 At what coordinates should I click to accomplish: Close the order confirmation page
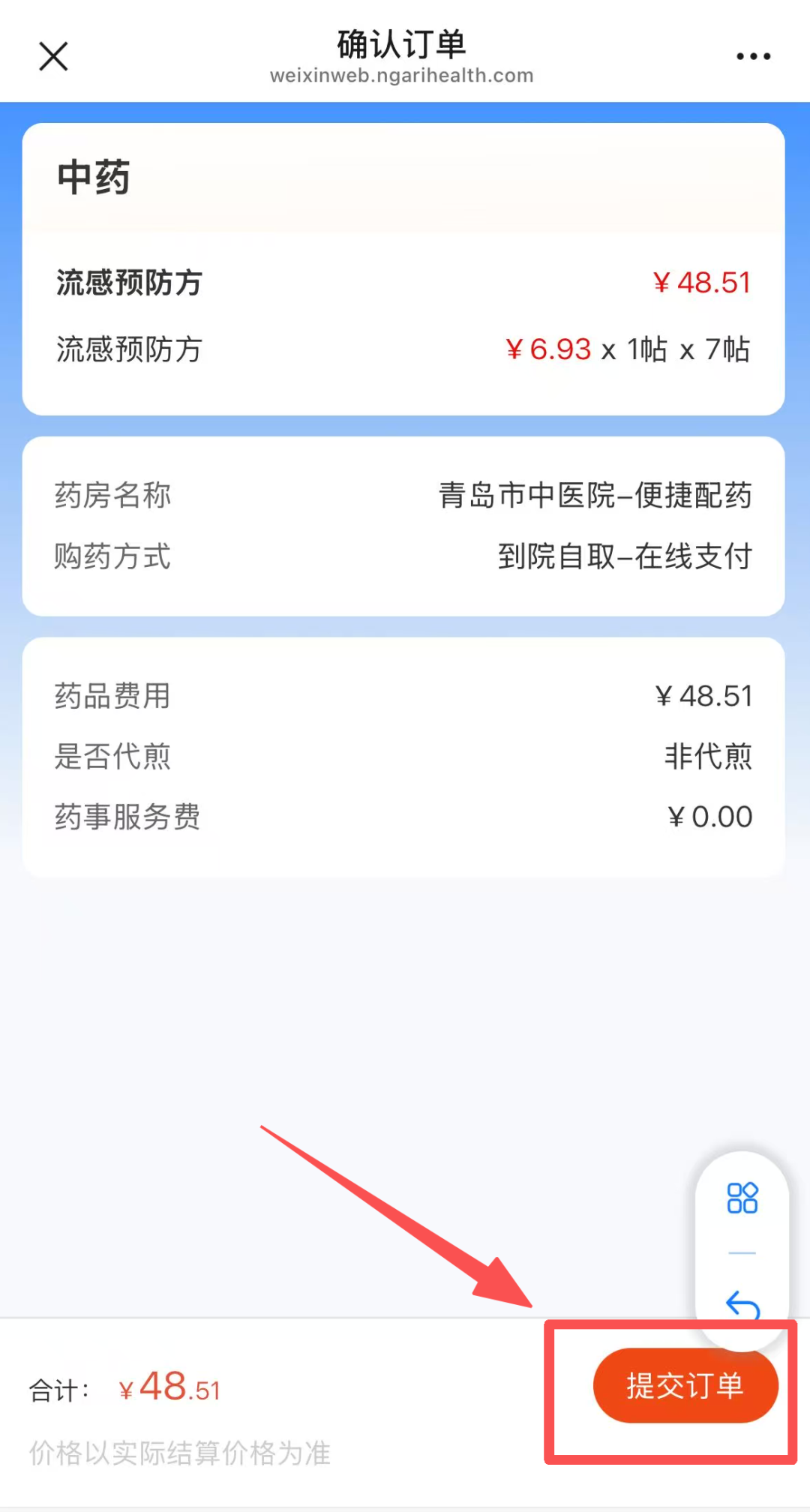pos(53,56)
